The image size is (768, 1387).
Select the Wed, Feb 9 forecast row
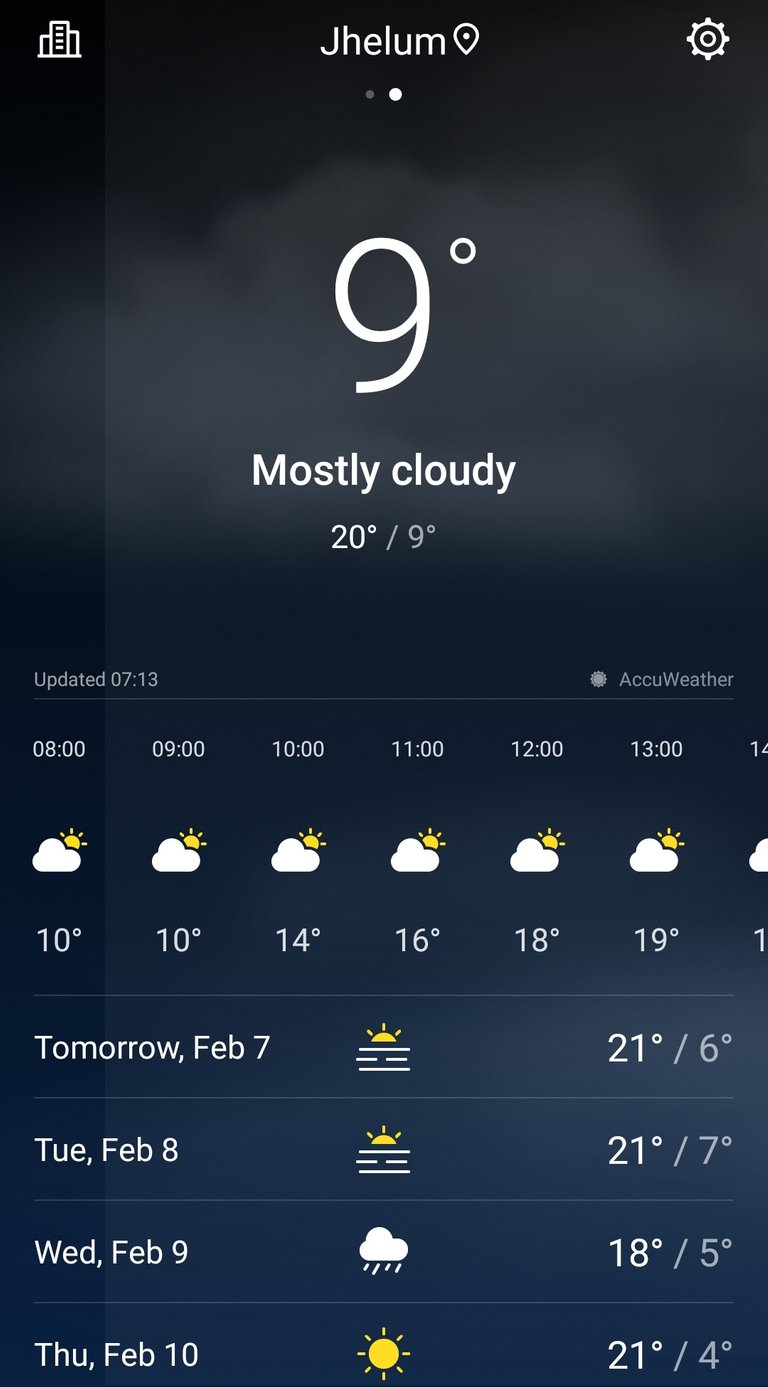(384, 1252)
